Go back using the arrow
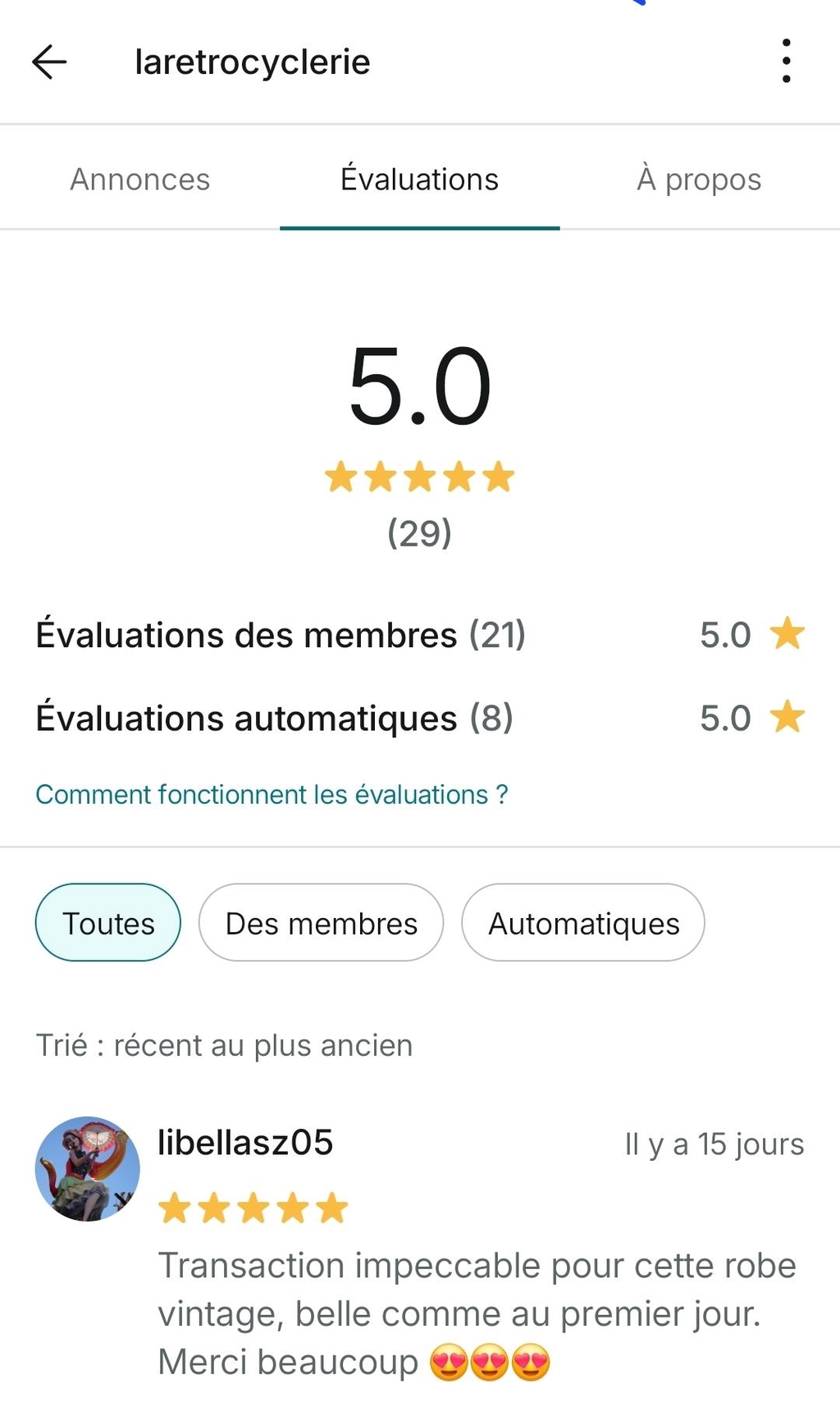The width and height of the screenshot is (840, 1402). (x=49, y=62)
